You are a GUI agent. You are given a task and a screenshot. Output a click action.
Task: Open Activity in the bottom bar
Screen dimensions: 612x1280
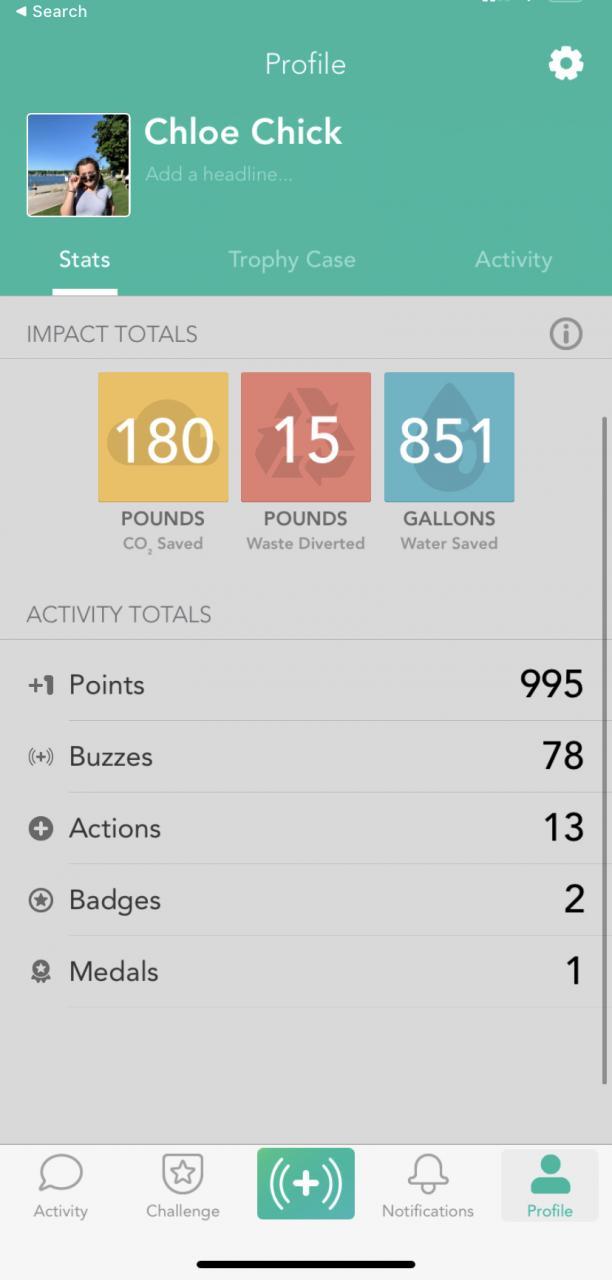pos(61,1186)
